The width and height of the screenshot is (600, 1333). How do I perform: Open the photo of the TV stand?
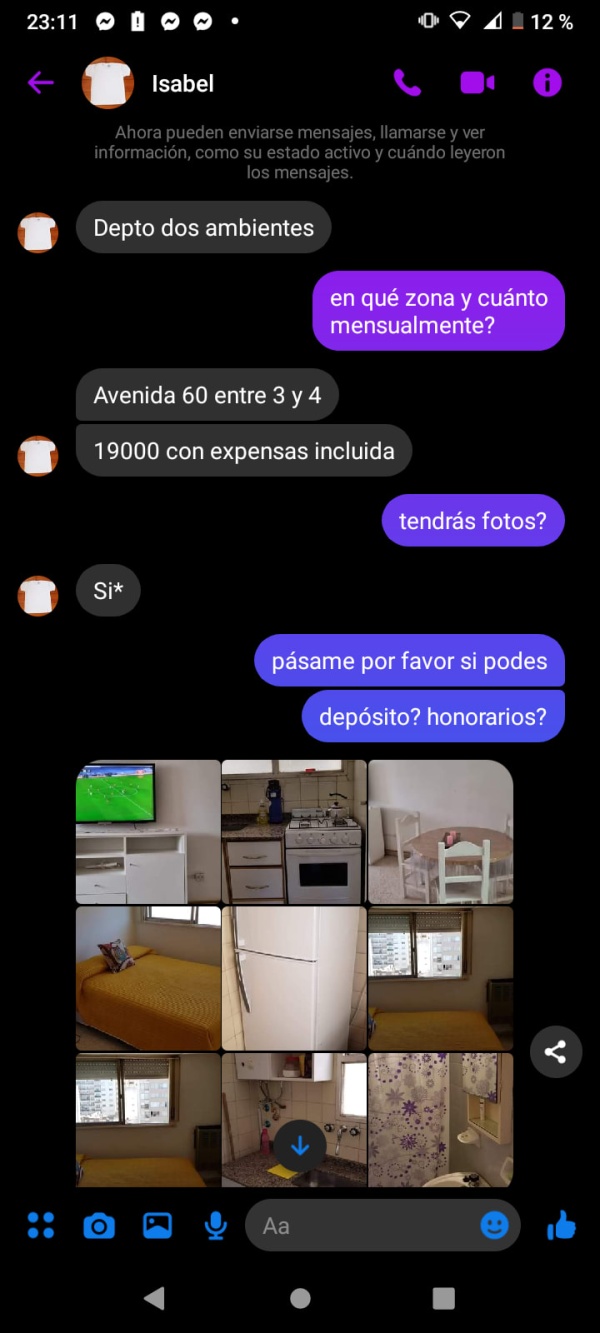coord(148,831)
